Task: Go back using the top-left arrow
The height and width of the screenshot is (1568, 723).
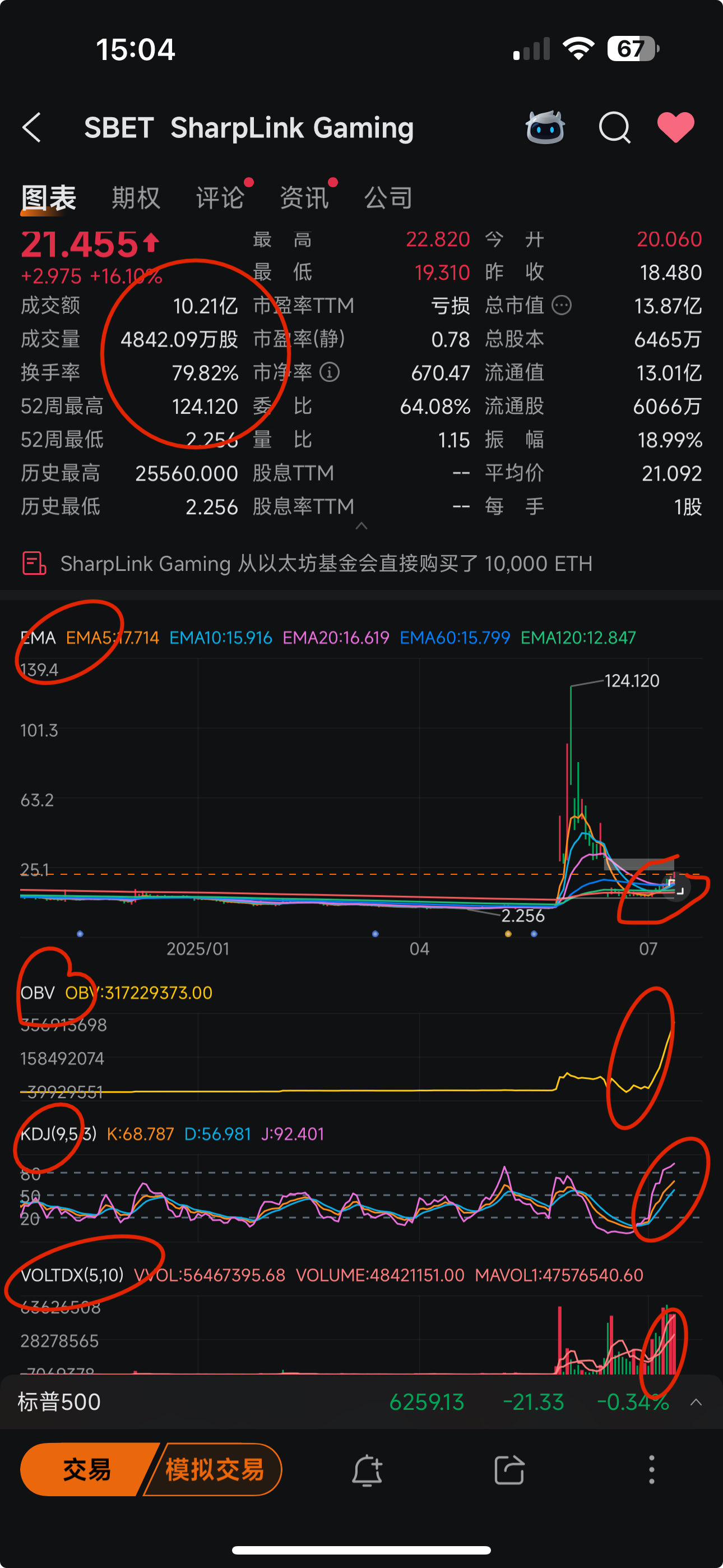Action: point(31,128)
